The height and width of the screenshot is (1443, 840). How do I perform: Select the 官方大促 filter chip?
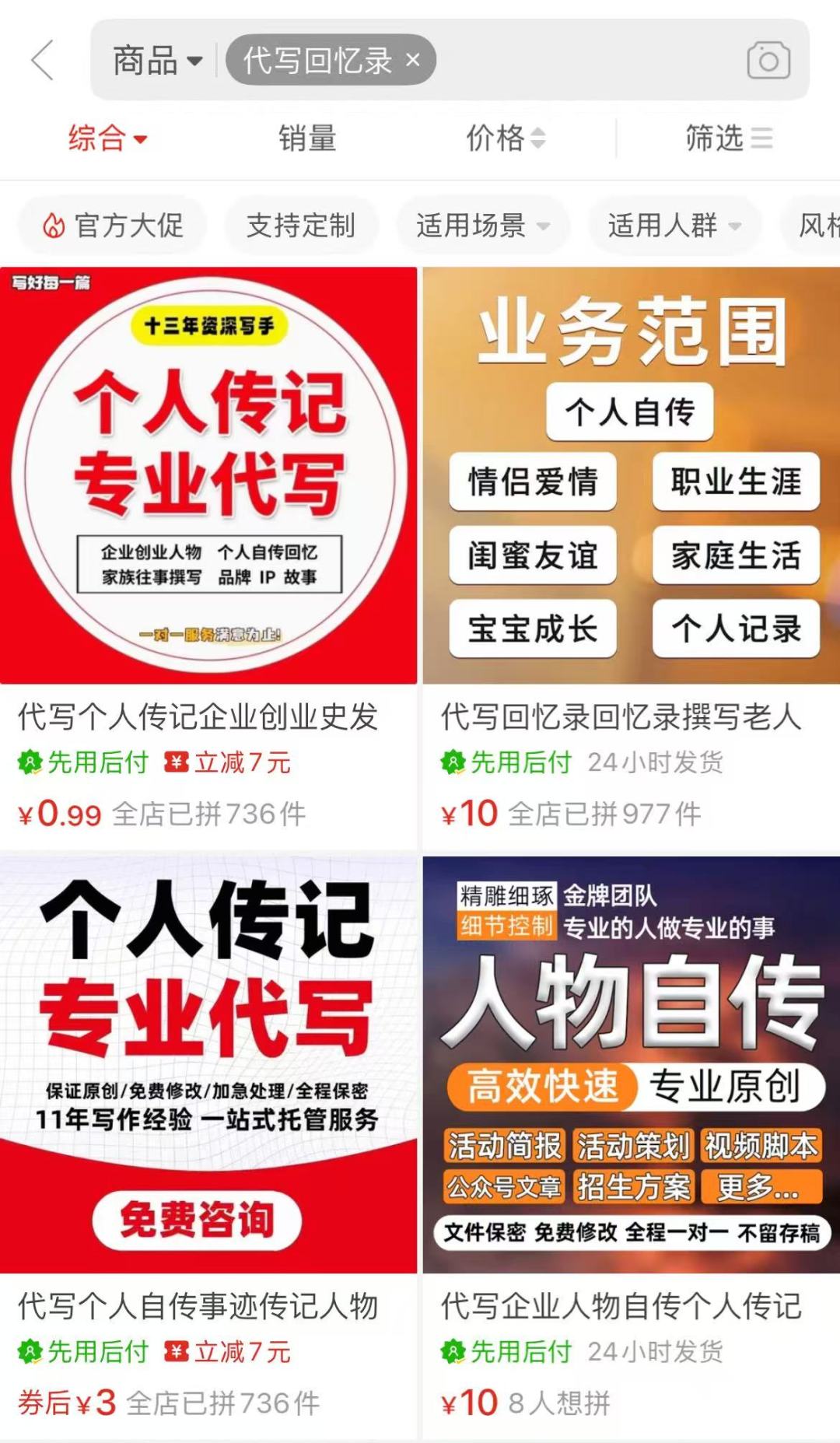[x=114, y=226]
